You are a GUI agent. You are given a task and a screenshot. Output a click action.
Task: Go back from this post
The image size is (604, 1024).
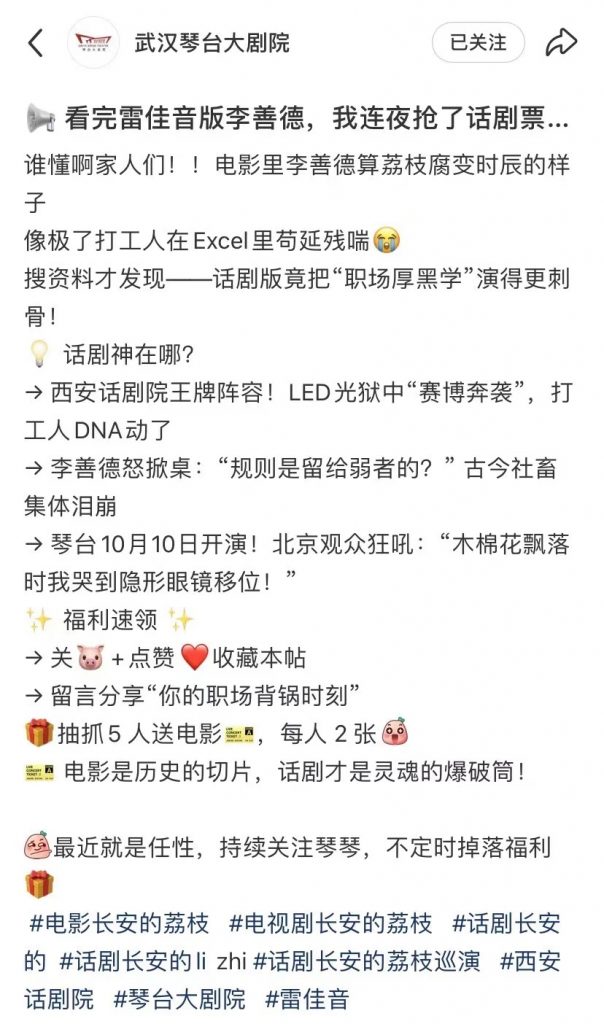click(x=36, y=43)
